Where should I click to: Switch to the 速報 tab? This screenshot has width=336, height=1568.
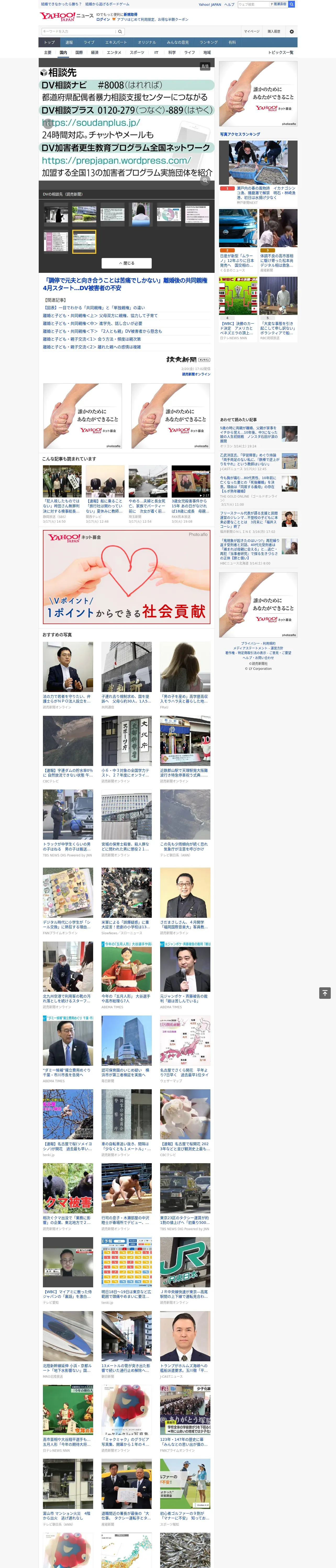point(69,42)
